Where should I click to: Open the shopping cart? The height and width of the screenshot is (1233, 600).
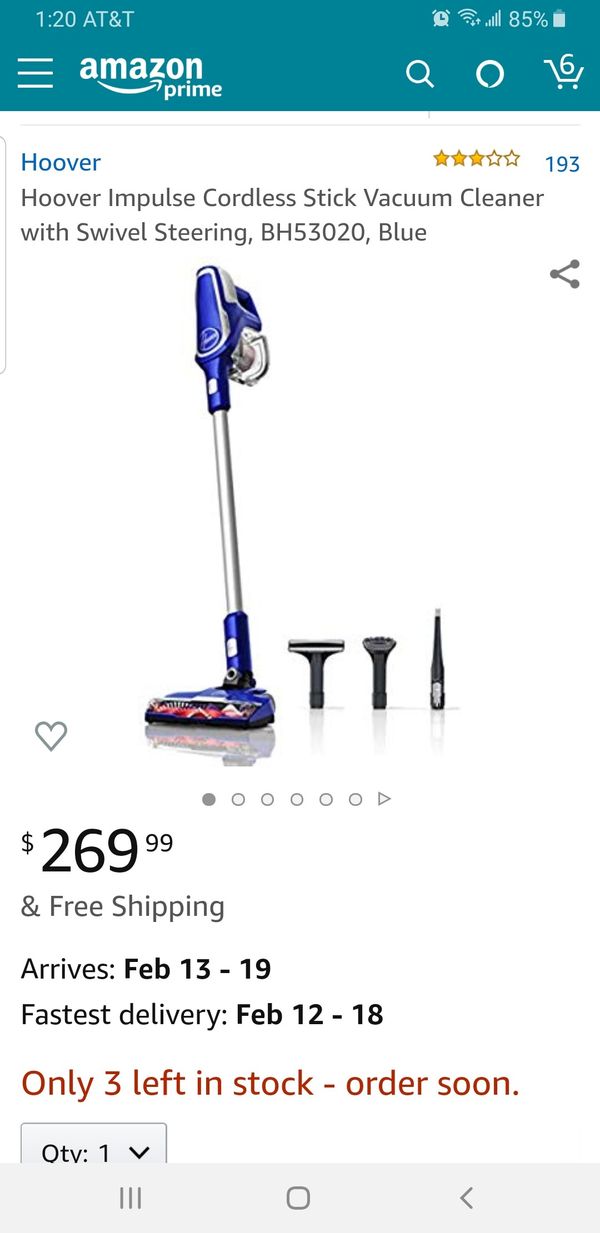564,72
